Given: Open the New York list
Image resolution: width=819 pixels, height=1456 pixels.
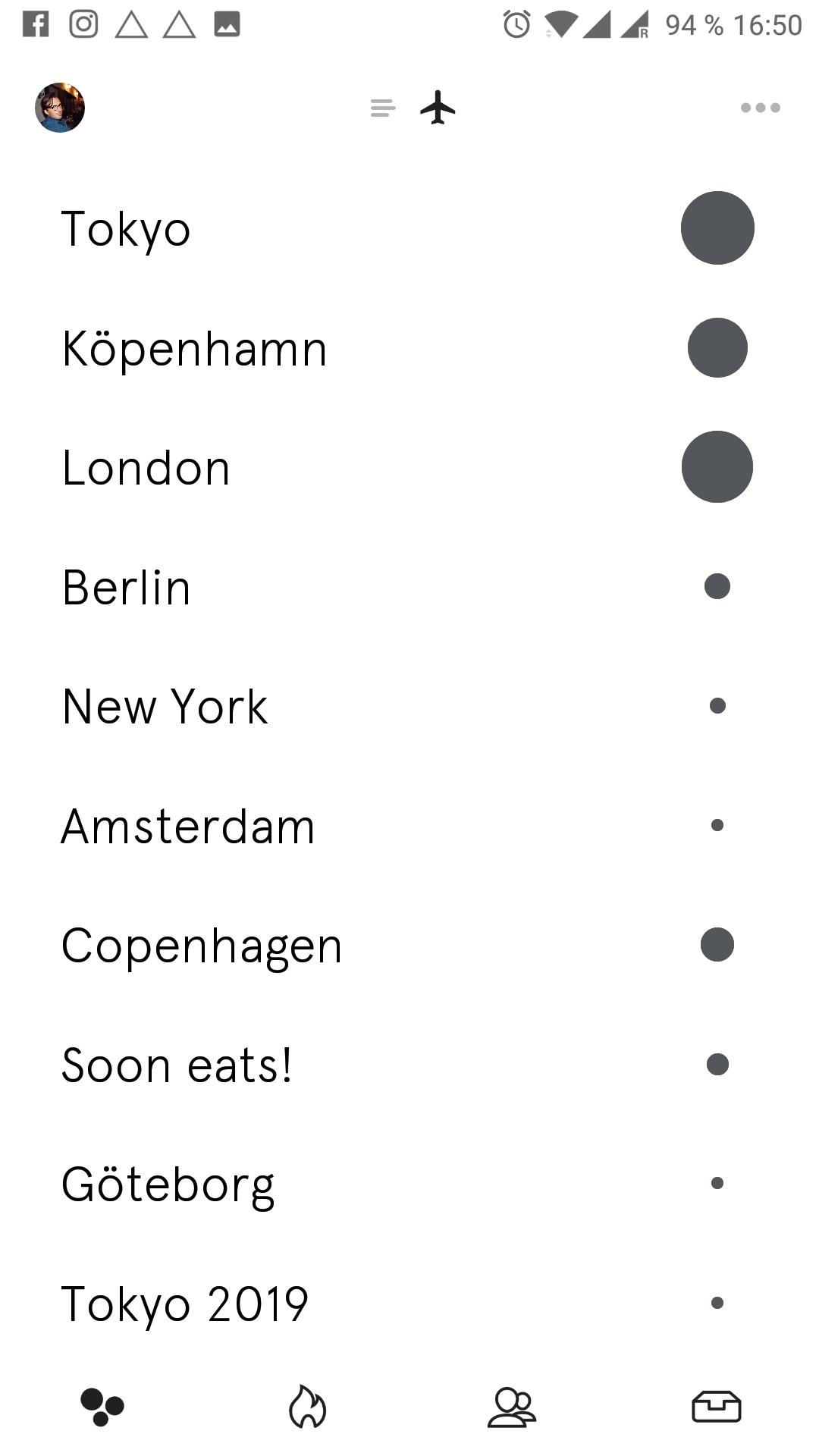Looking at the screenshot, I should pyautogui.click(x=409, y=706).
